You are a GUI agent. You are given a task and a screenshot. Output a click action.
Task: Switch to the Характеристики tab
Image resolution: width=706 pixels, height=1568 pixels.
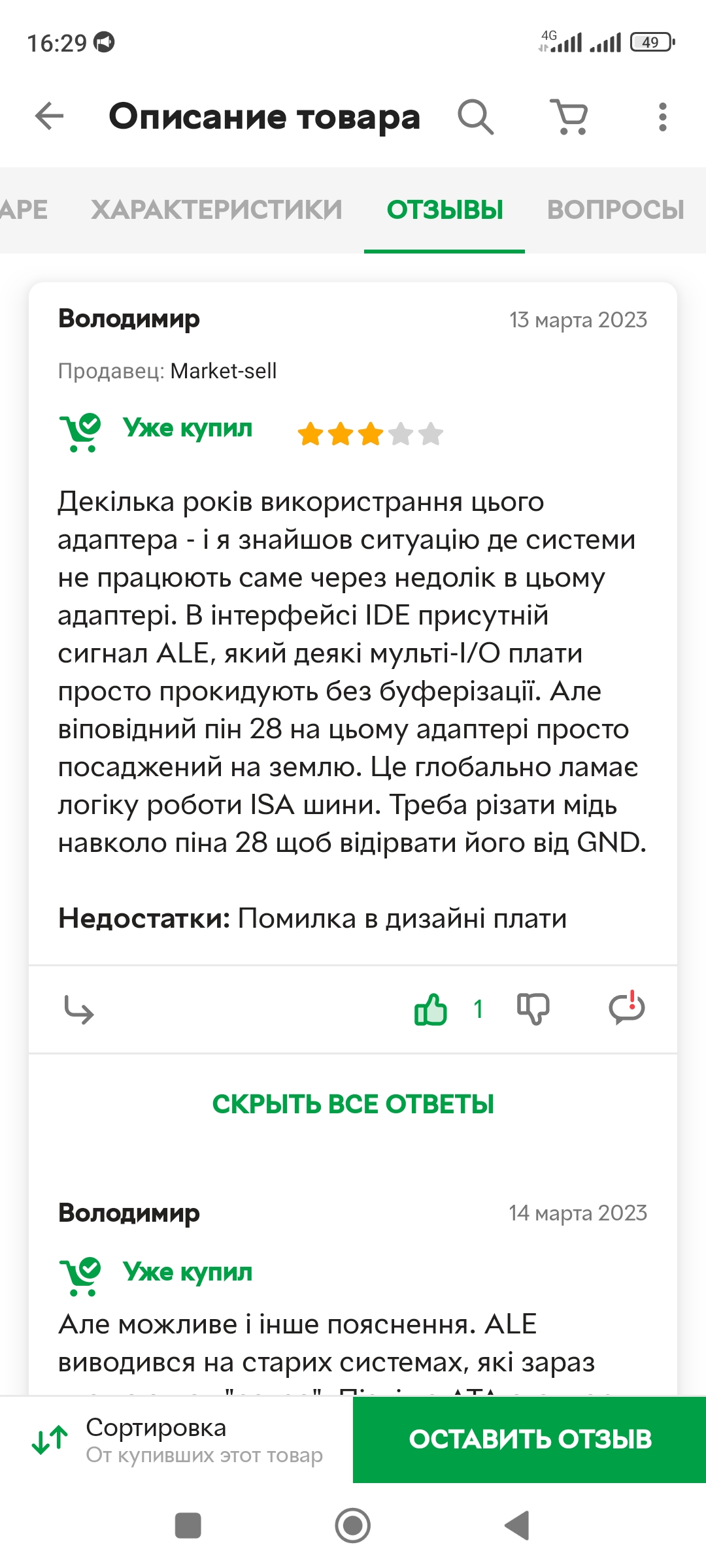(216, 210)
